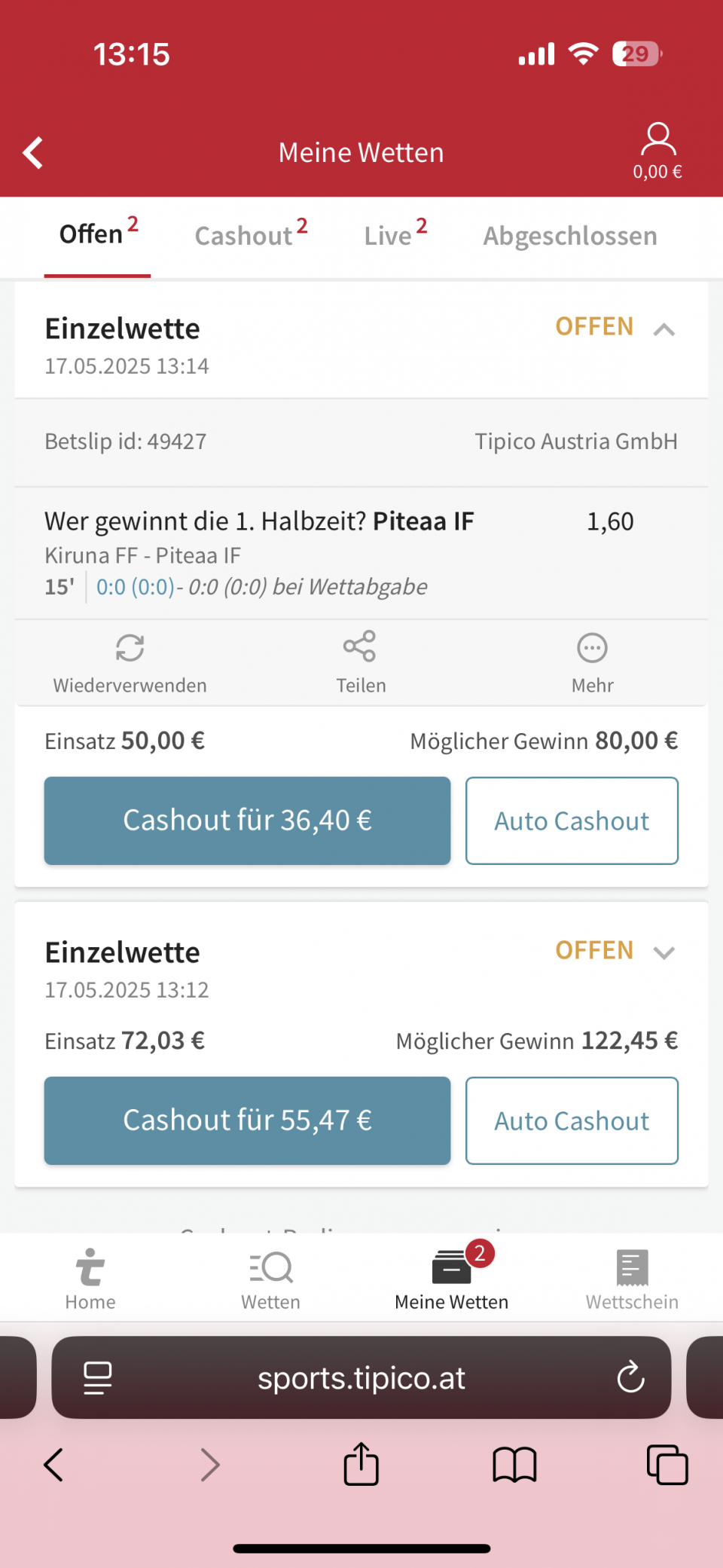
Task: Set Auto Cashout for the 72,03 € bet
Action: point(572,1120)
